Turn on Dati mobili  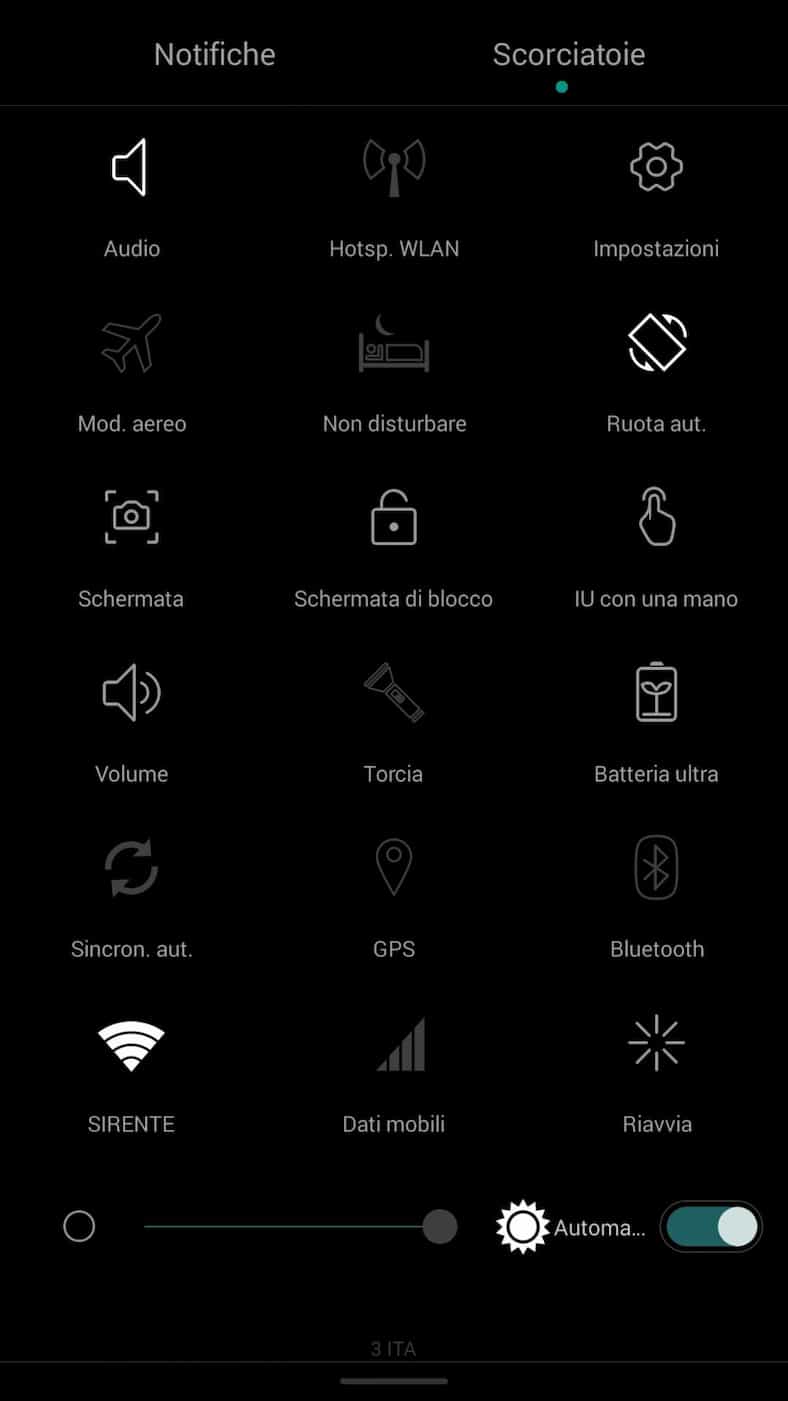point(394,1044)
